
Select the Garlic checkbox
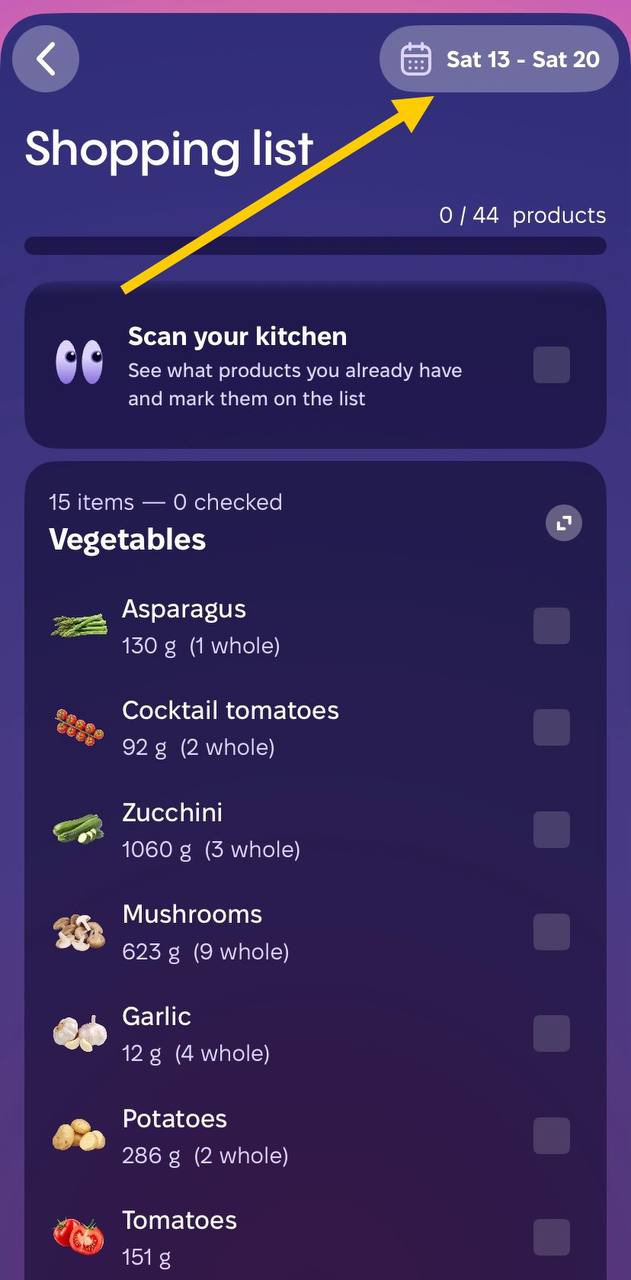[551, 1034]
